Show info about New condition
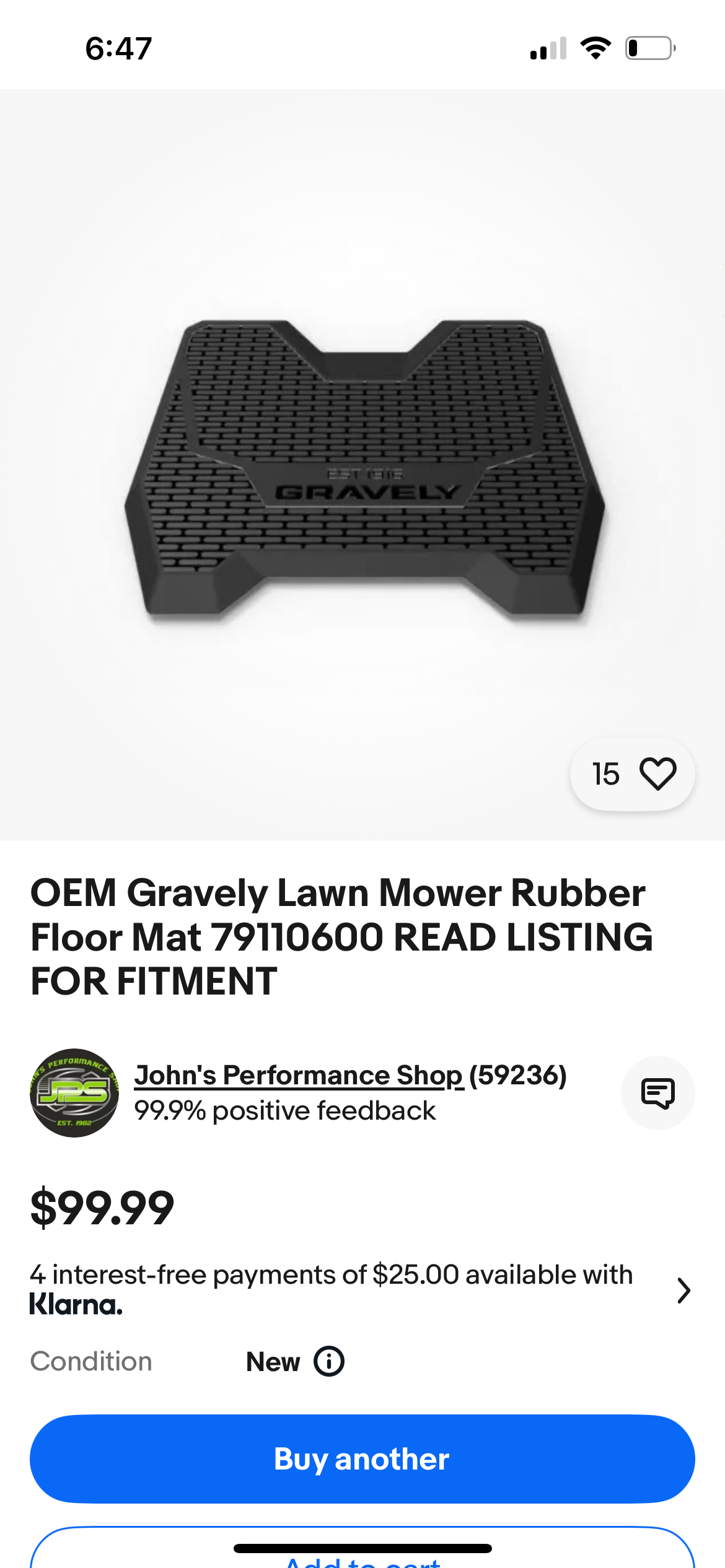 [x=328, y=1362]
